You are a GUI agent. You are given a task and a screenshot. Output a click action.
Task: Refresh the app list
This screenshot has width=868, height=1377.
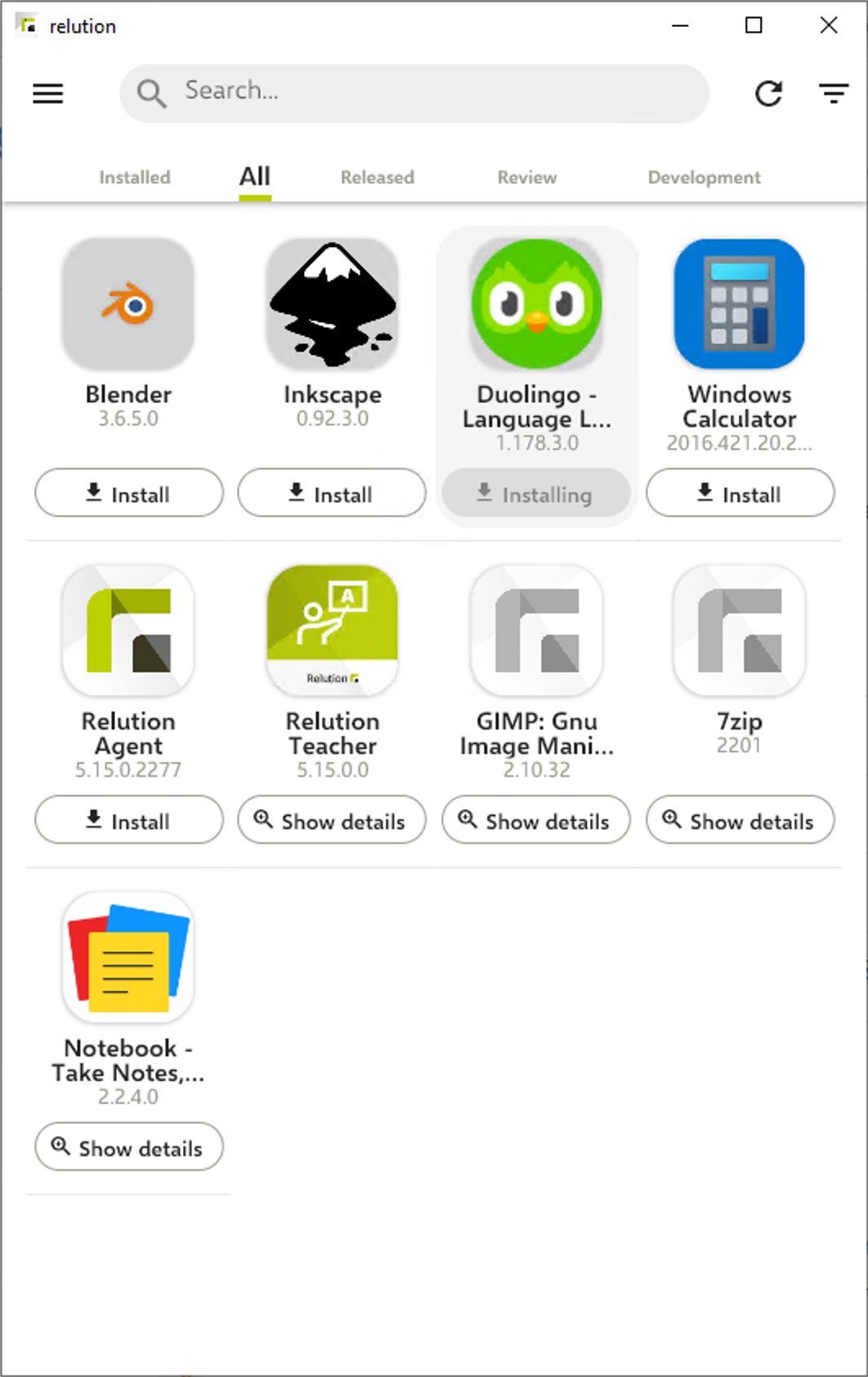tap(768, 93)
